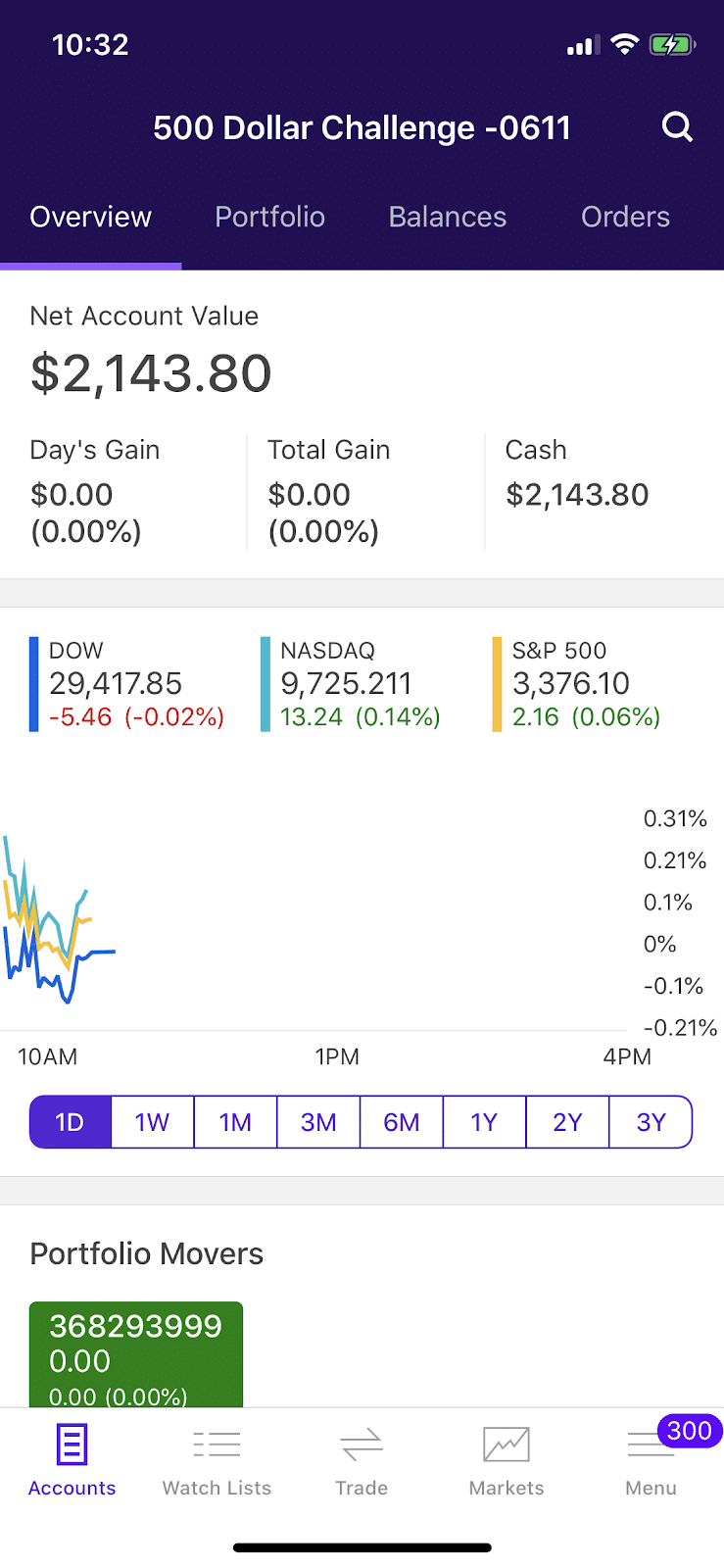Select the 1D chart range
The height and width of the screenshot is (1568, 724).
tap(71, 1122)
